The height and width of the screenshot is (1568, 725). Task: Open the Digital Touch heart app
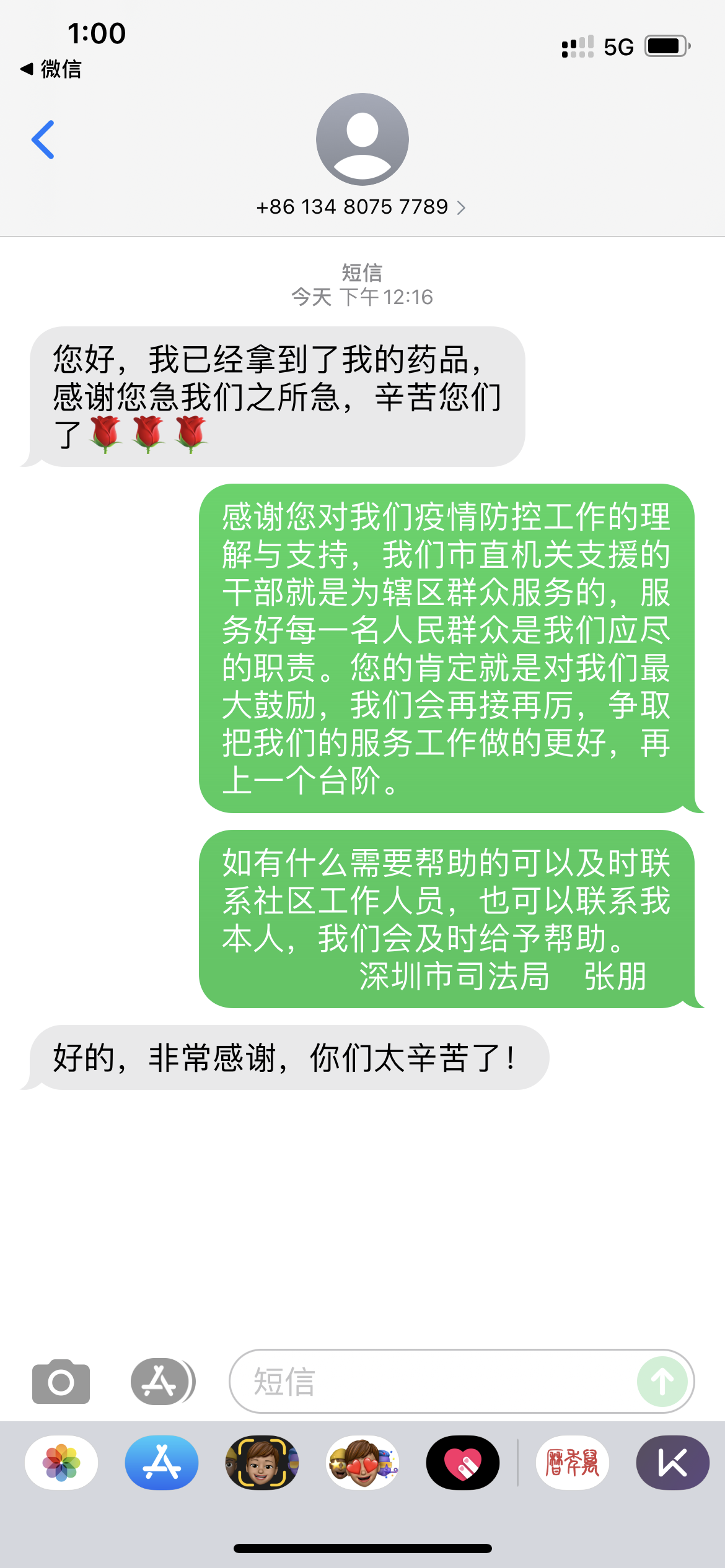click(x=462, y=1463)
